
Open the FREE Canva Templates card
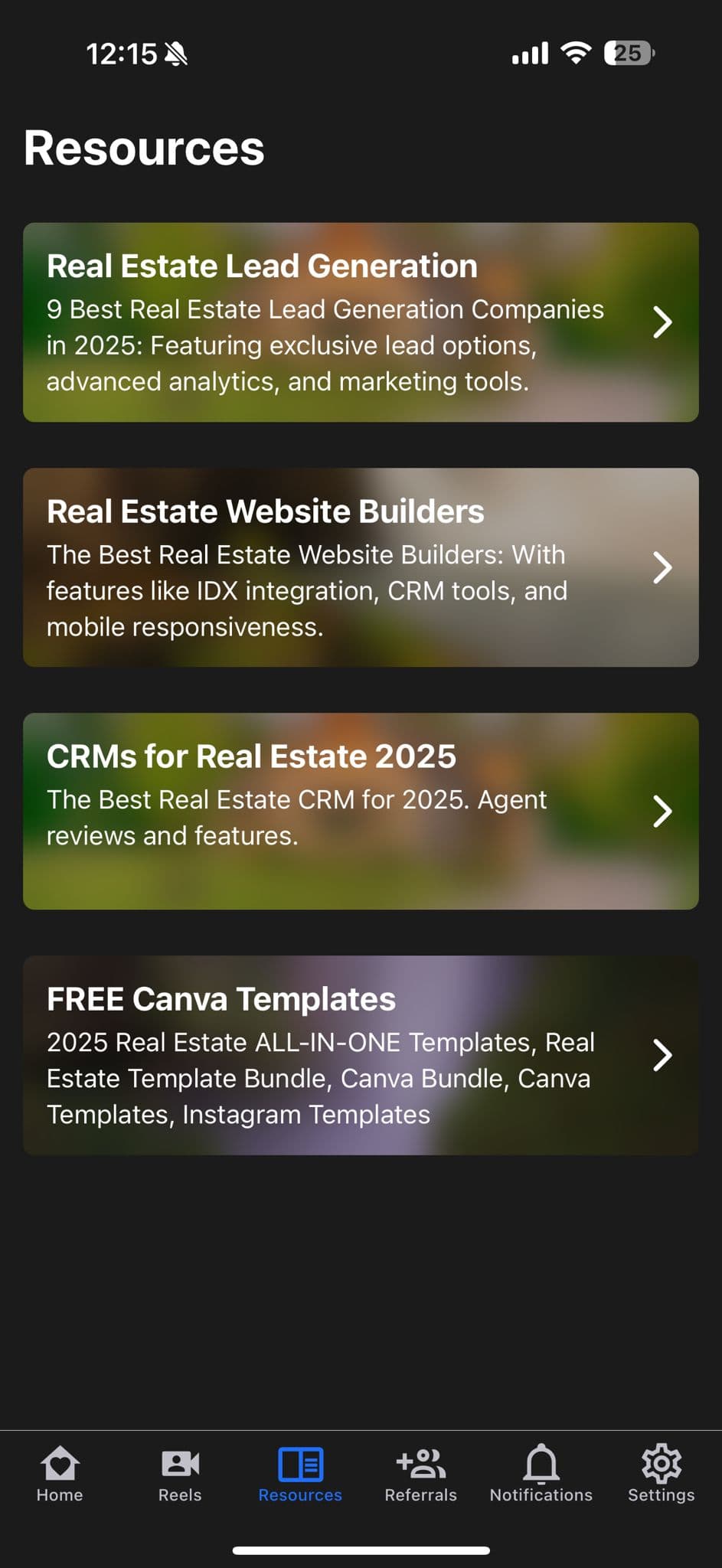coord(360,1055)
